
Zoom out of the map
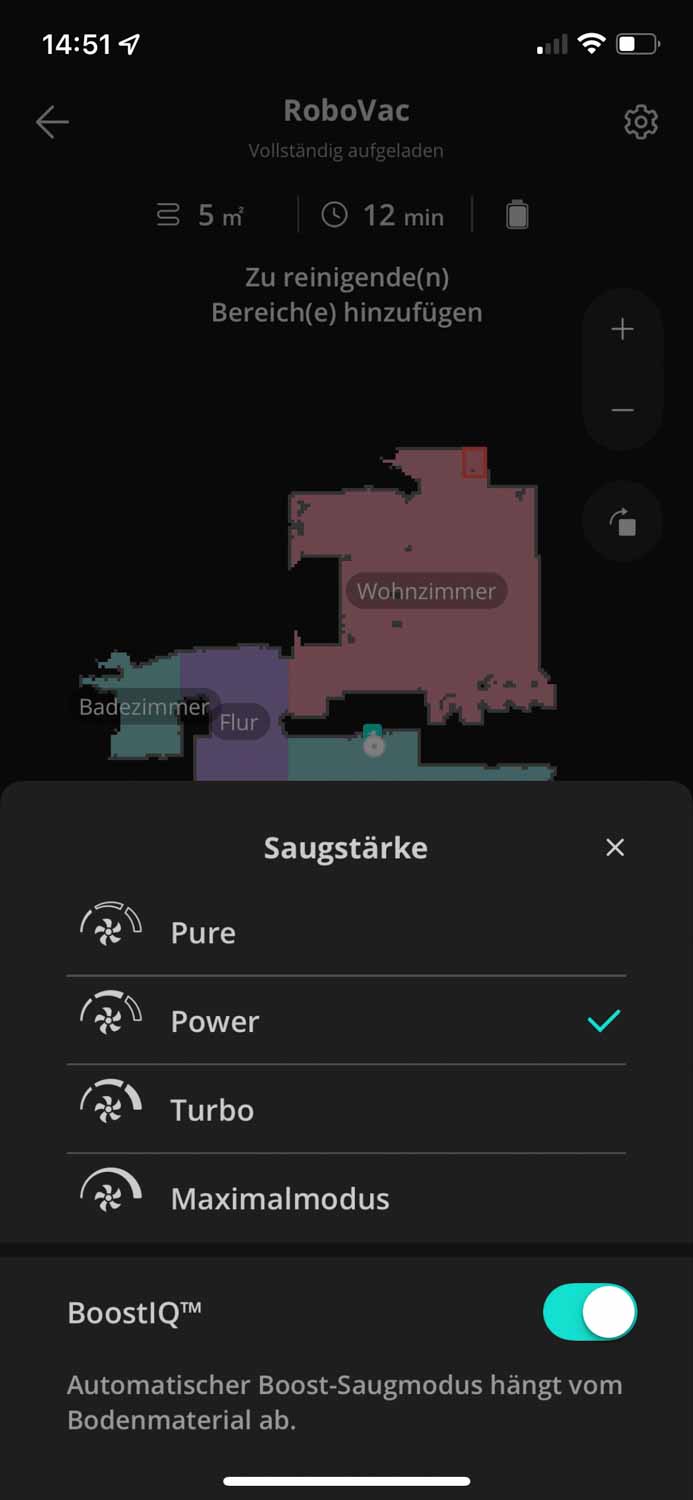(622, 410)
